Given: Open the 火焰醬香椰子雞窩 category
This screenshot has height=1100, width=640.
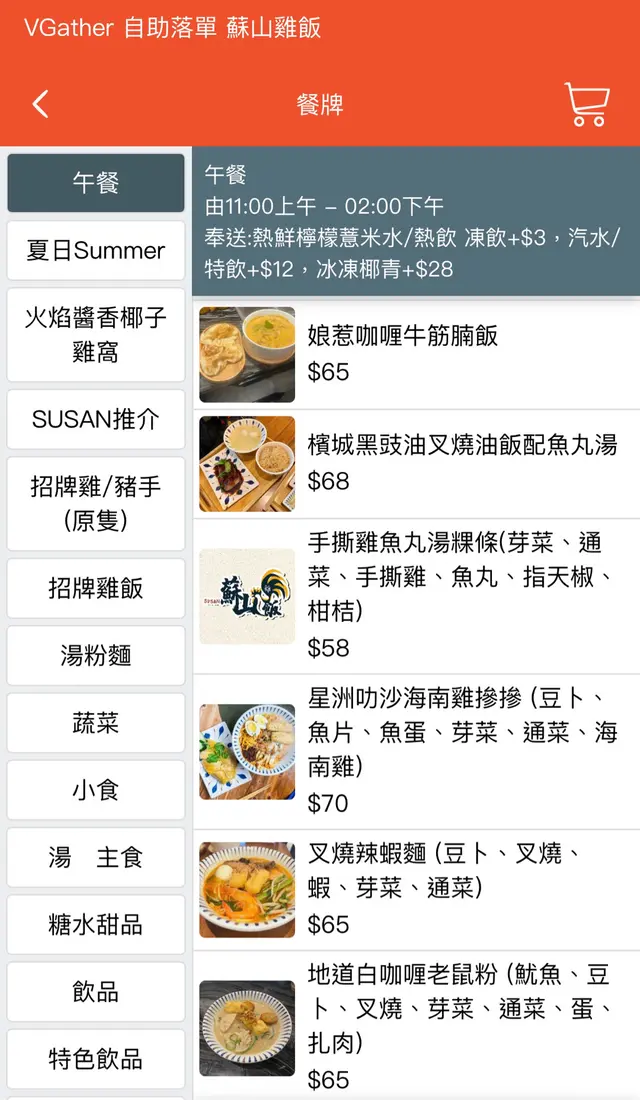Looking at the screenshot, I should pos(96,335).
